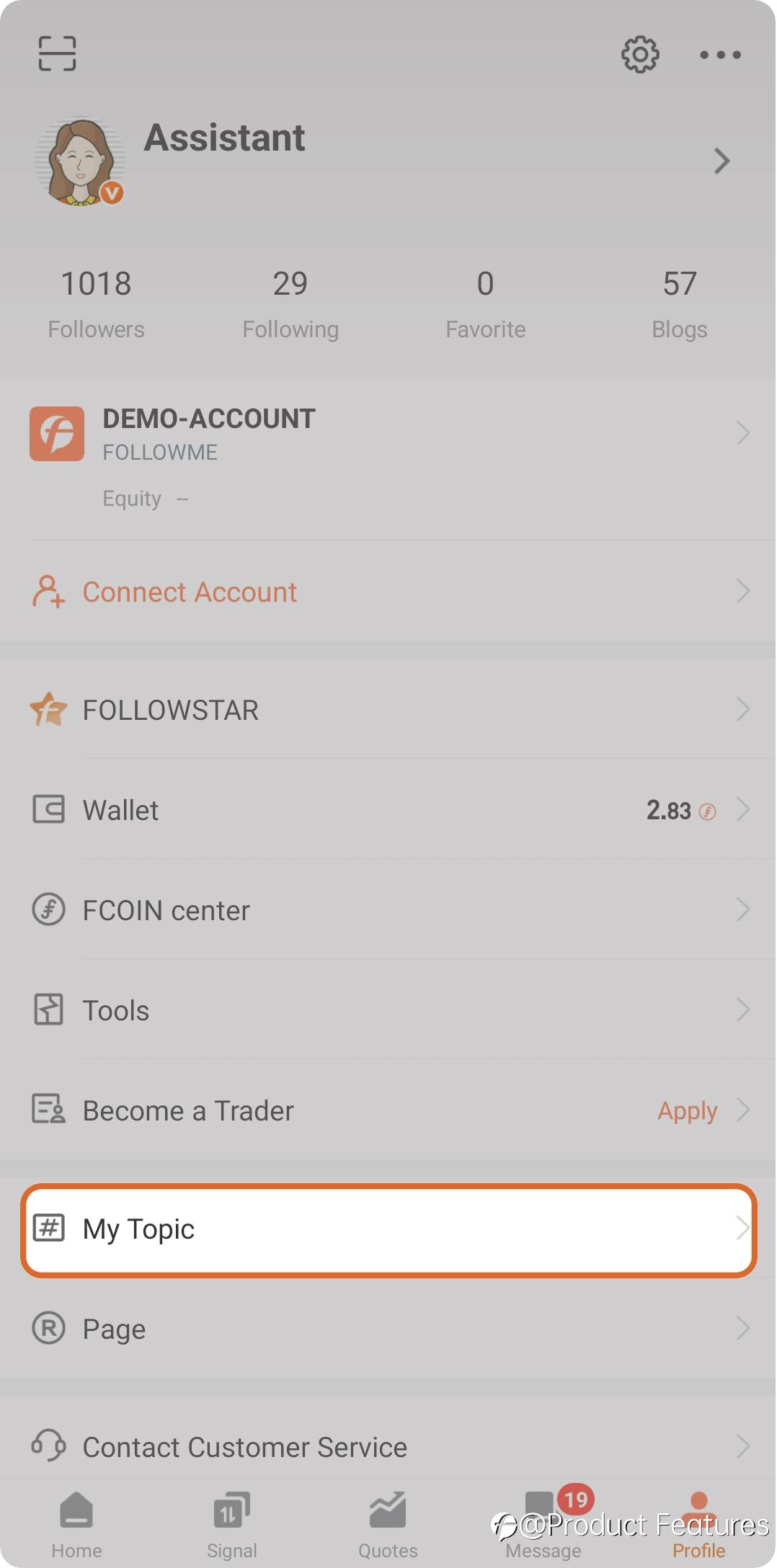
Task: Open the Page row
Action: coord(388,1328)
